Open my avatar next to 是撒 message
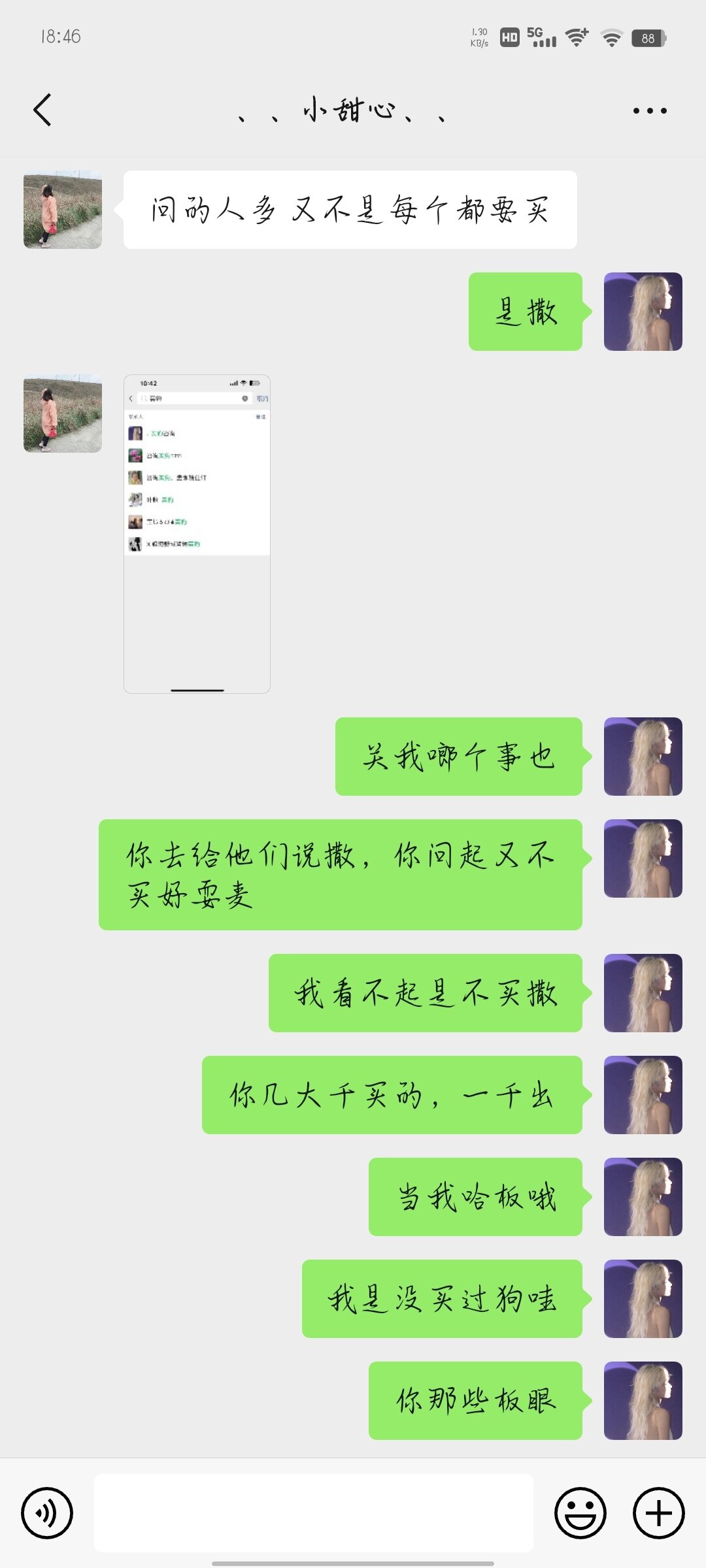The image size is (706, 1568). pos(643,312)
